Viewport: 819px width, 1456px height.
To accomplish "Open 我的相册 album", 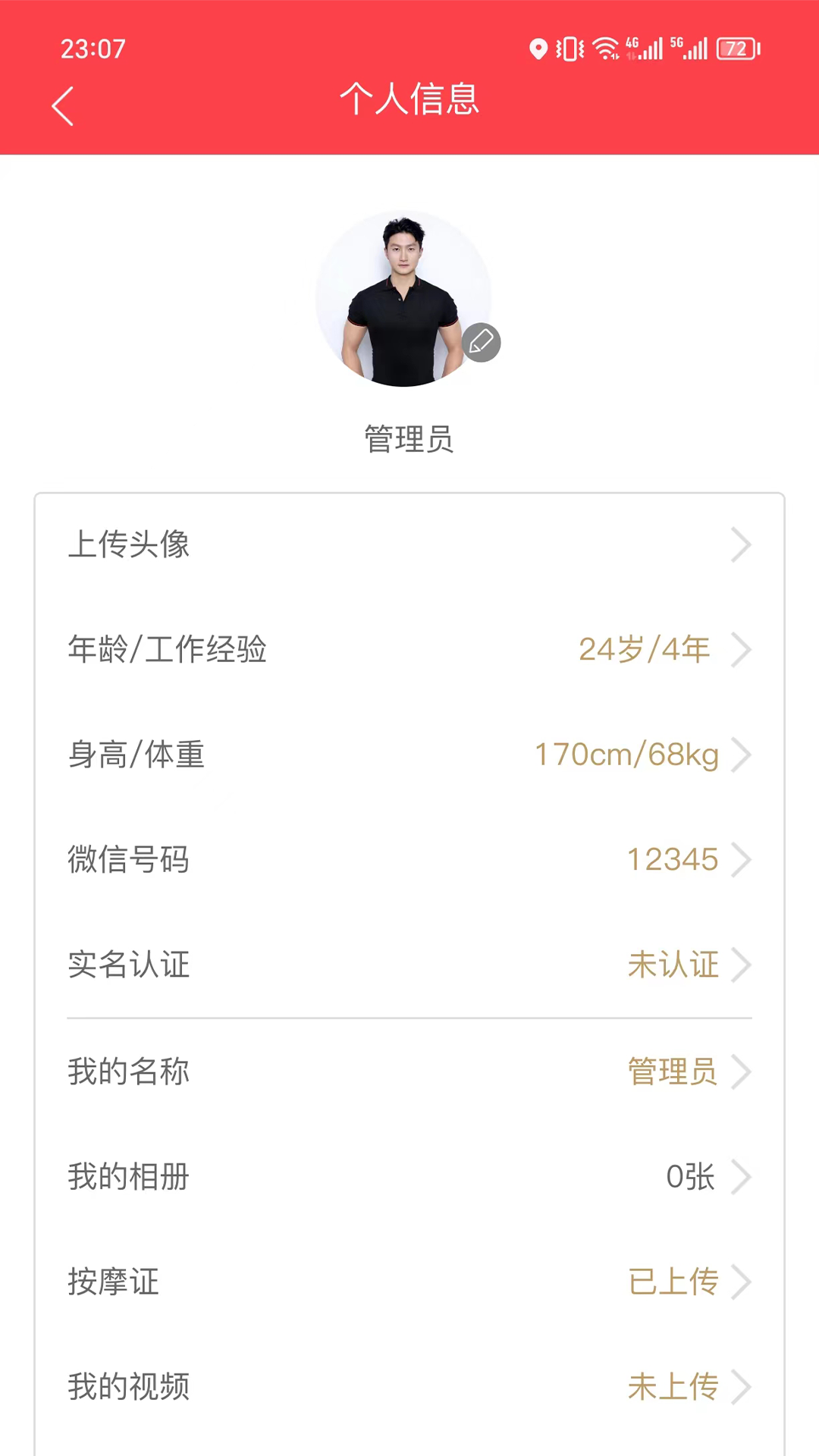I will pyautogui.click(x=409, y=1177).
